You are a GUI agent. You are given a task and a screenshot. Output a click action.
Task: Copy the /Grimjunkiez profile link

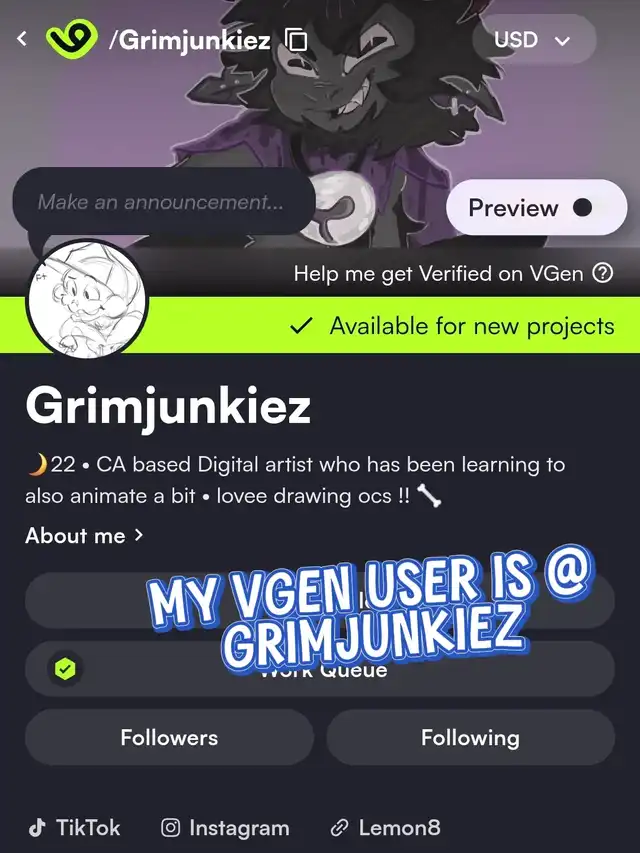pyautogui.click(x=296, y=40)
